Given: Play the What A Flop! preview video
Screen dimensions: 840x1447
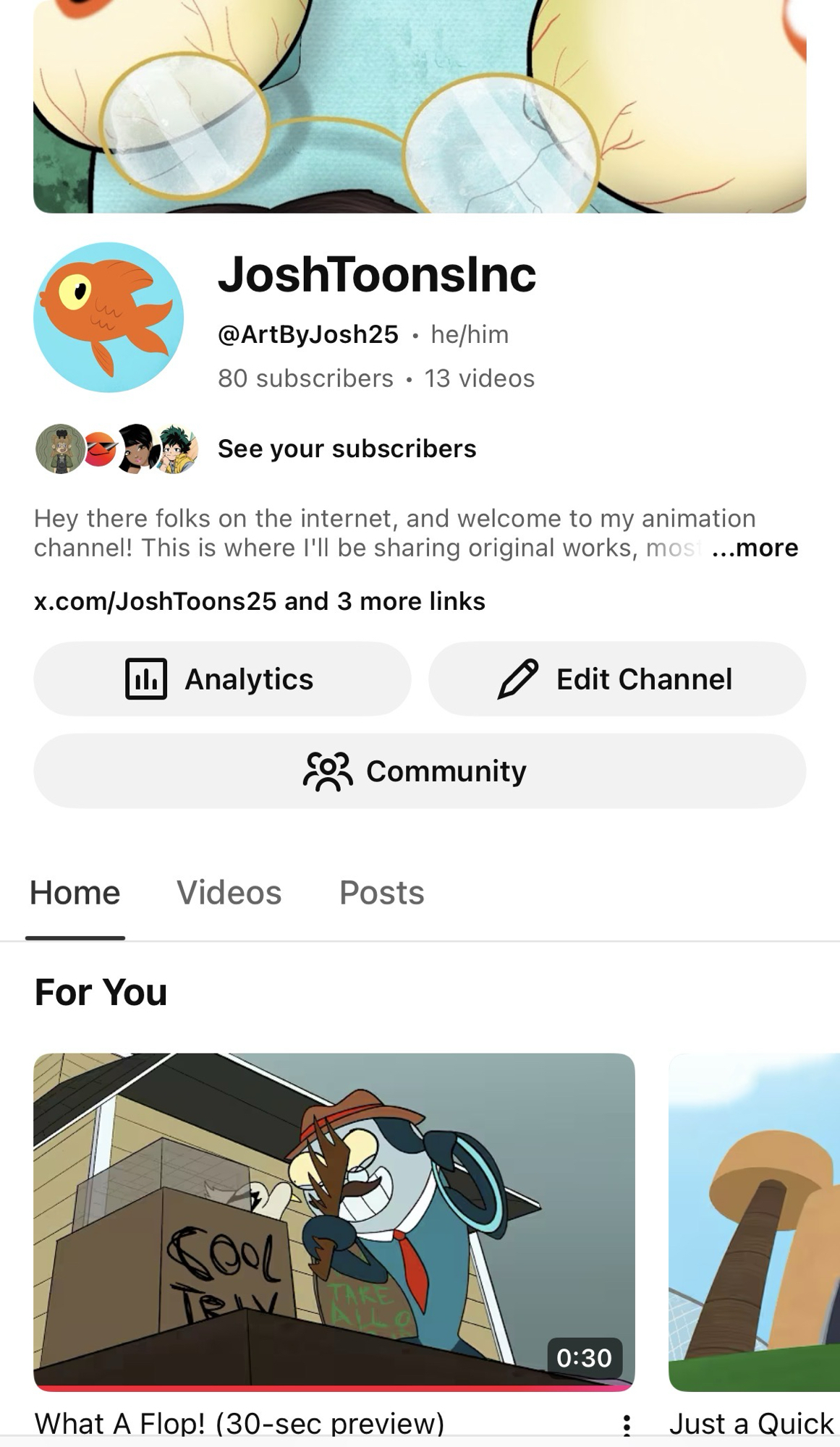Looking at the screenshot, I should [x=334, y=1221].
